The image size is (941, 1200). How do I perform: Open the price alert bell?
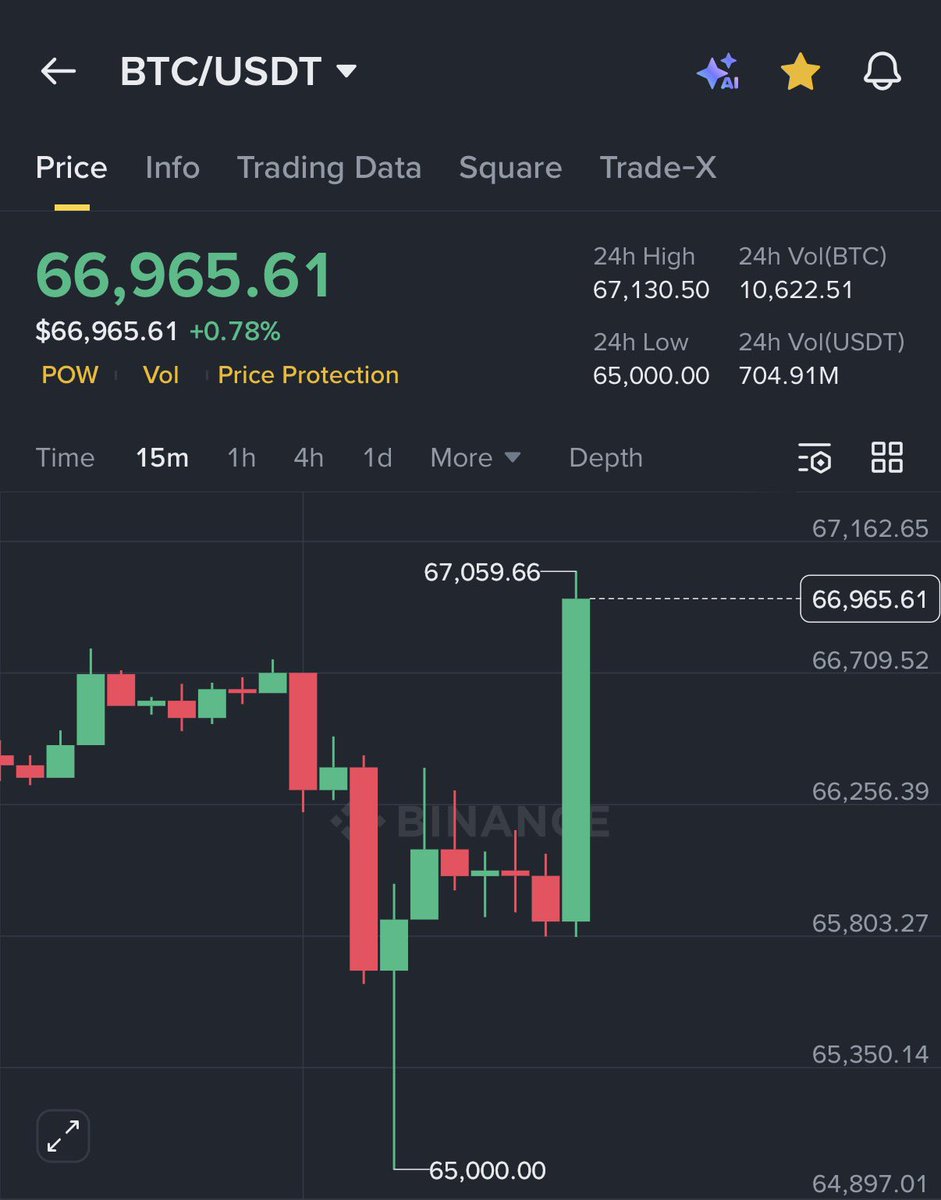(x=882, y=72)
